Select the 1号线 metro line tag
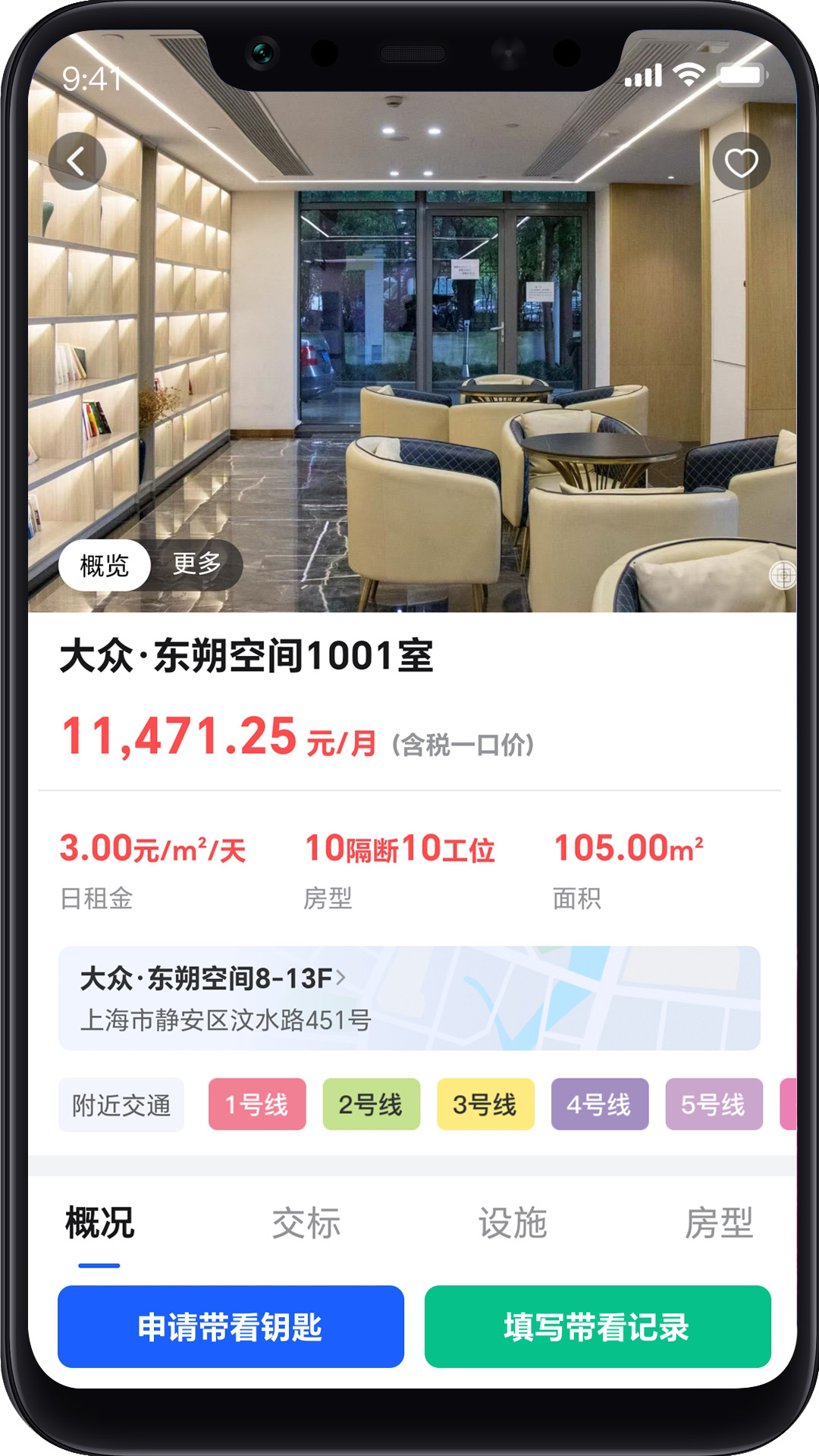The image size is (819, 1456). tap(257, 1105)
